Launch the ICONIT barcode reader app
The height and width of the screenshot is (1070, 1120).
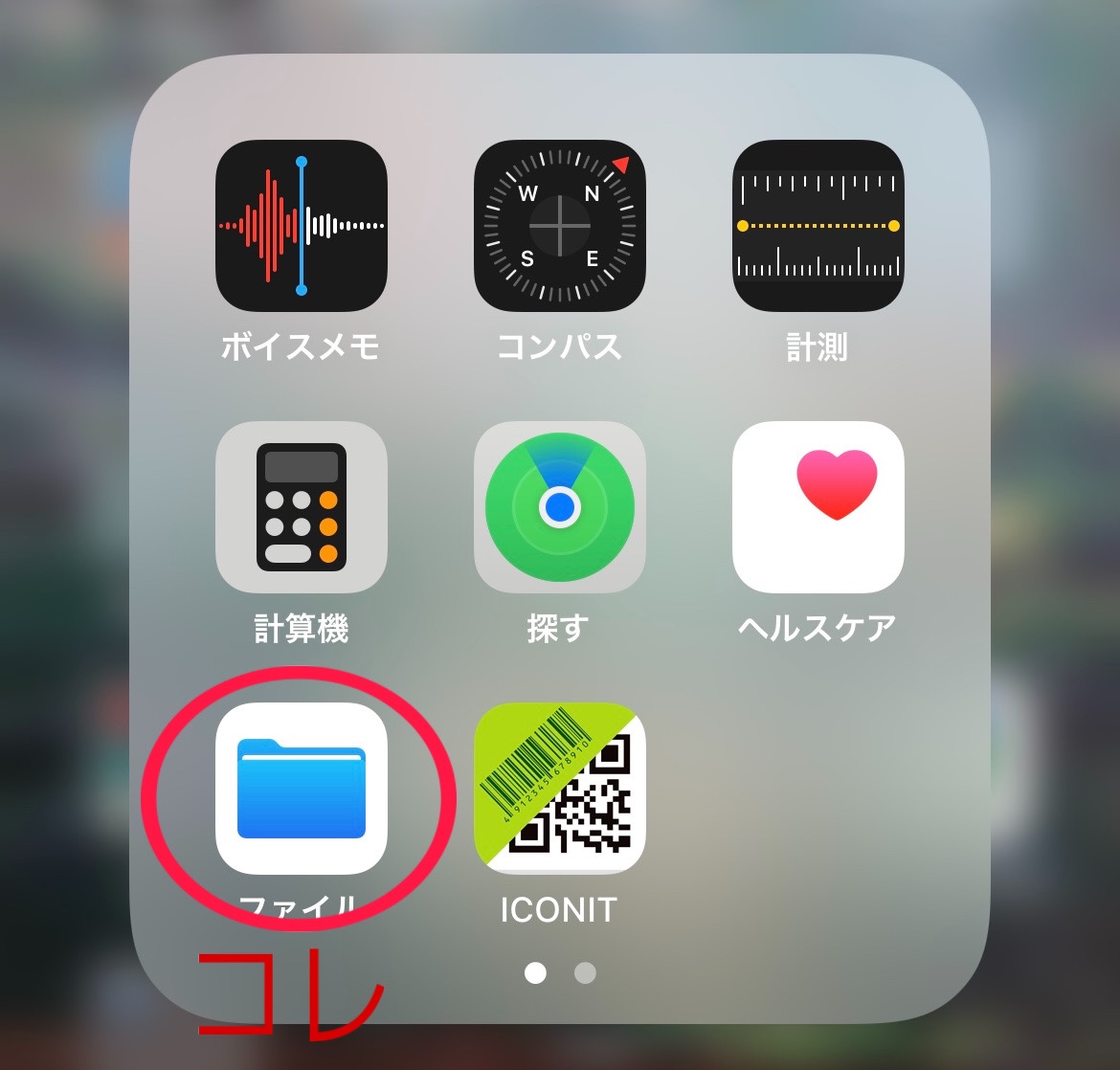(x=560, y=789)
